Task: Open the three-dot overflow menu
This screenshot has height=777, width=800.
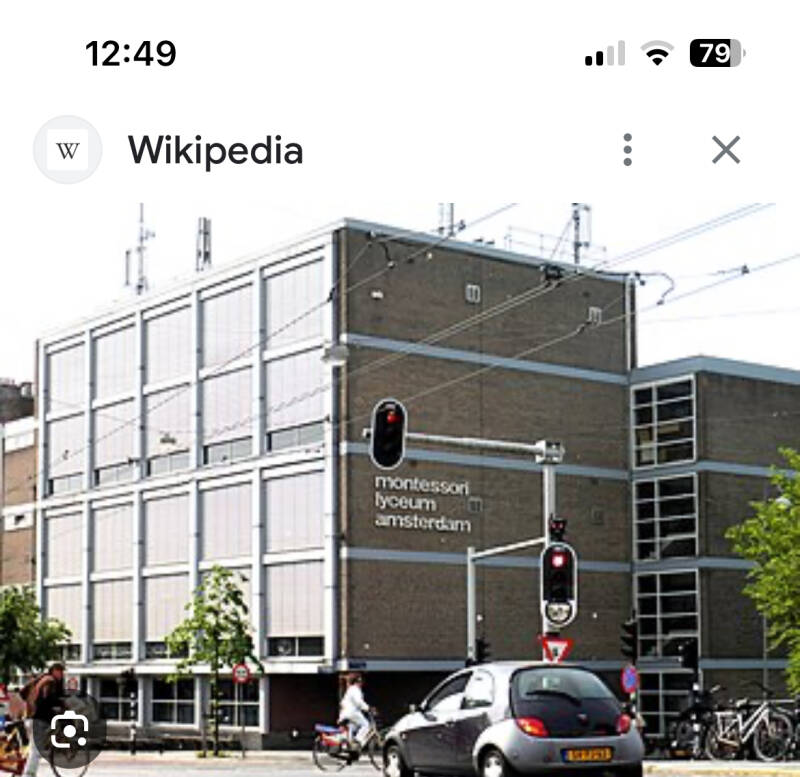Action: coord(627,150)
